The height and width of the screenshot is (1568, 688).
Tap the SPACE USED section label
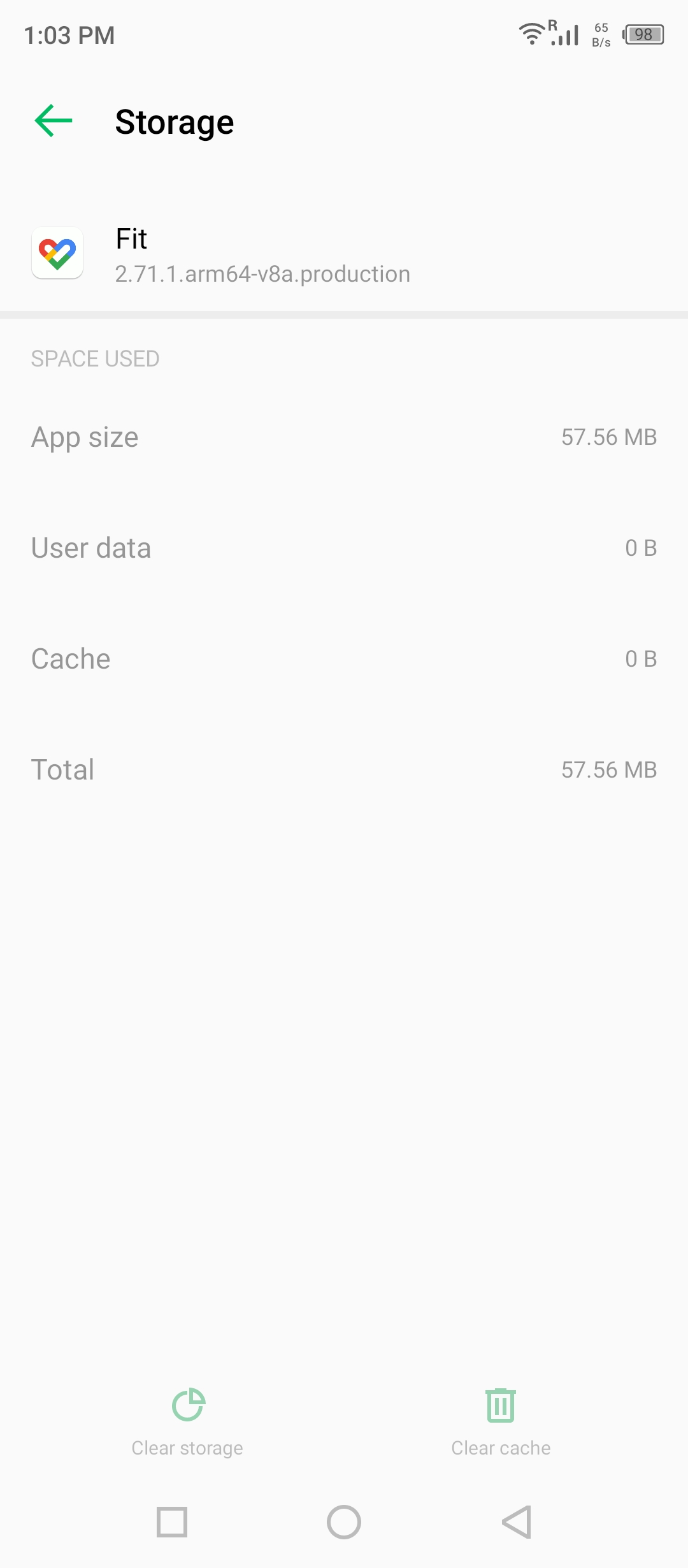click(96, 358)
